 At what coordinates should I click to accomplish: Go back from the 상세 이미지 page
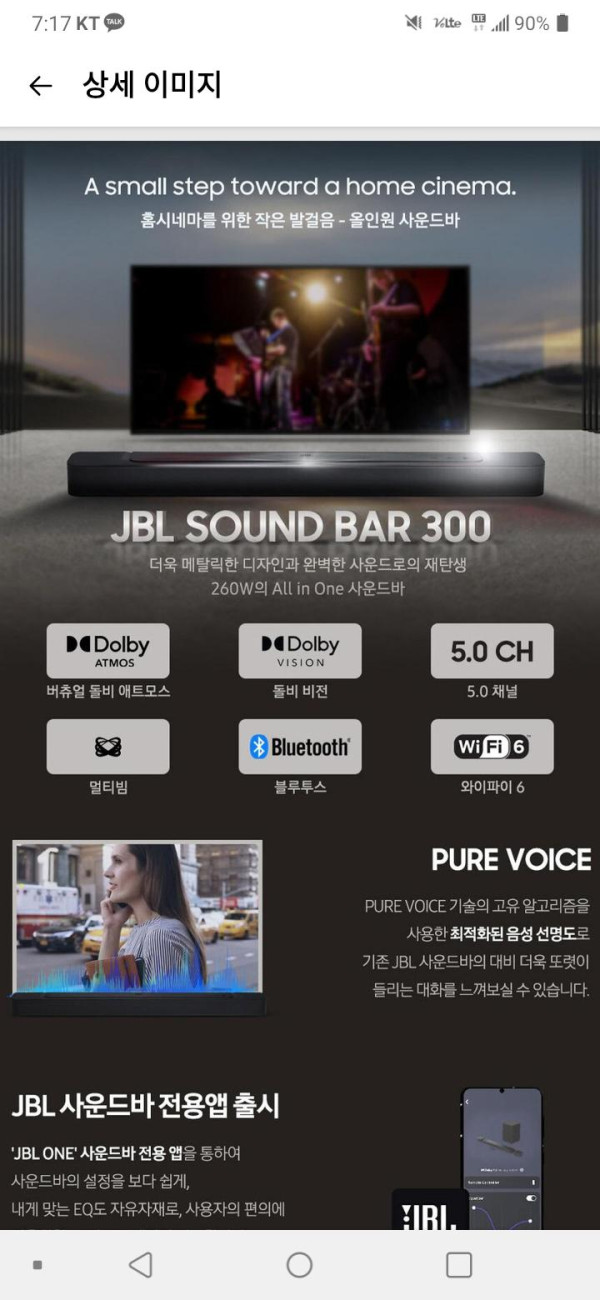tap(40, 86)
